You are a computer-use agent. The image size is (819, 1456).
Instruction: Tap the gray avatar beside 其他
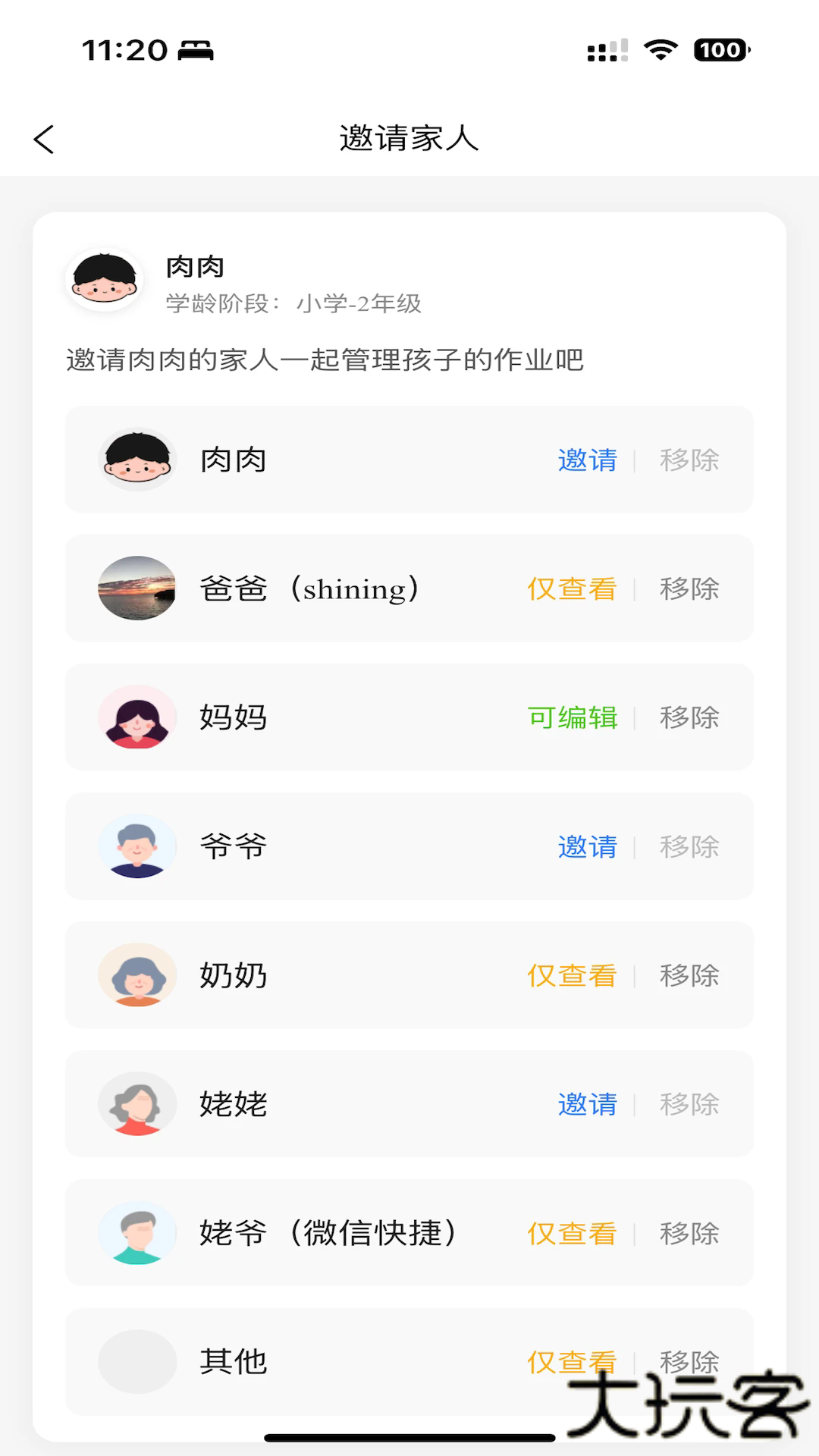[136, 1362]
